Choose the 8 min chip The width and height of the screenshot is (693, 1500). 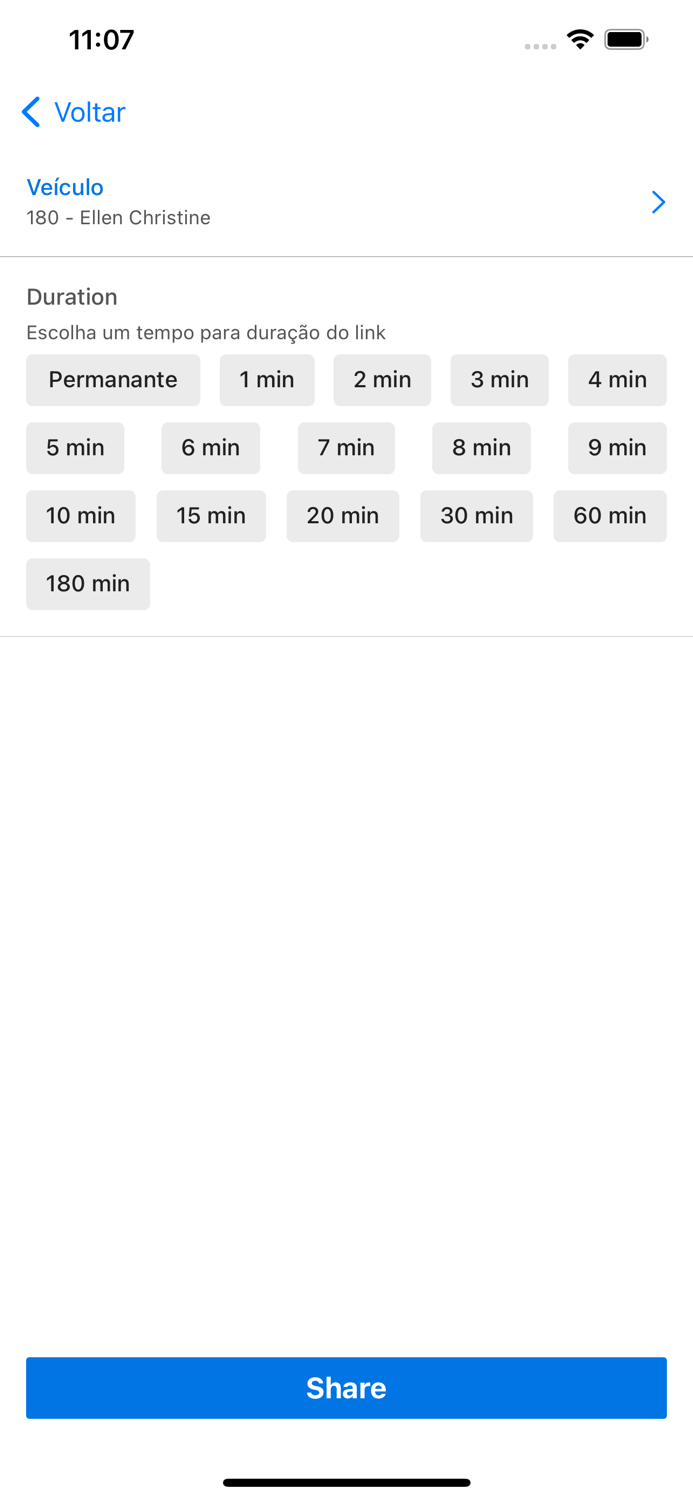tap(481, 448)
